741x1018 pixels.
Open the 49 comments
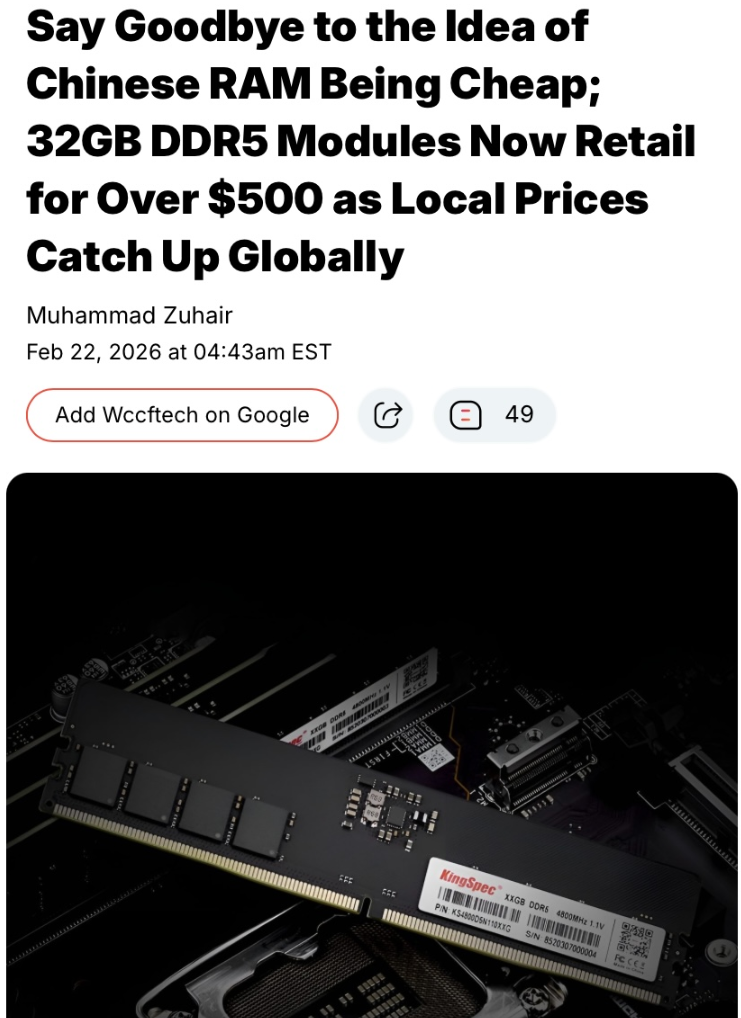point(494,415)
